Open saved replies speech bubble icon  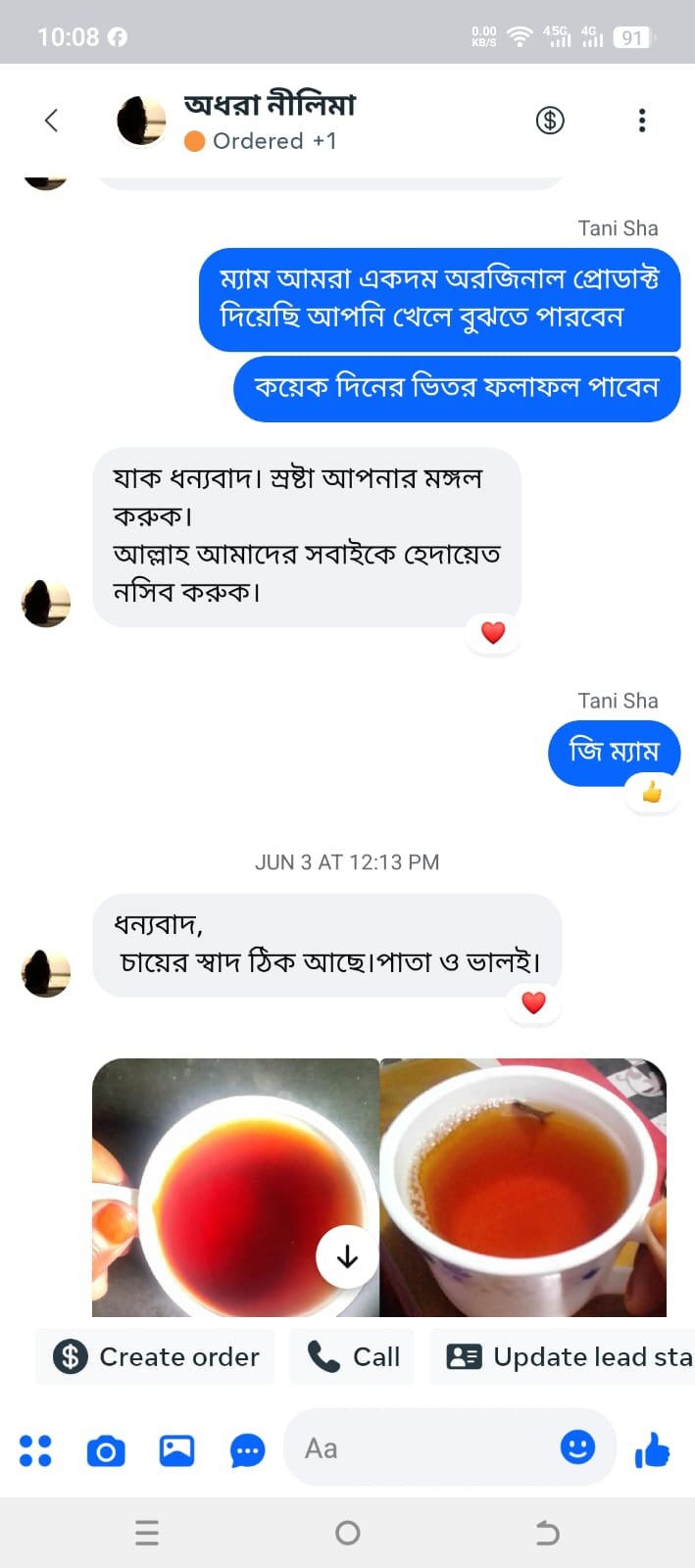click(x=247, y=1450)
